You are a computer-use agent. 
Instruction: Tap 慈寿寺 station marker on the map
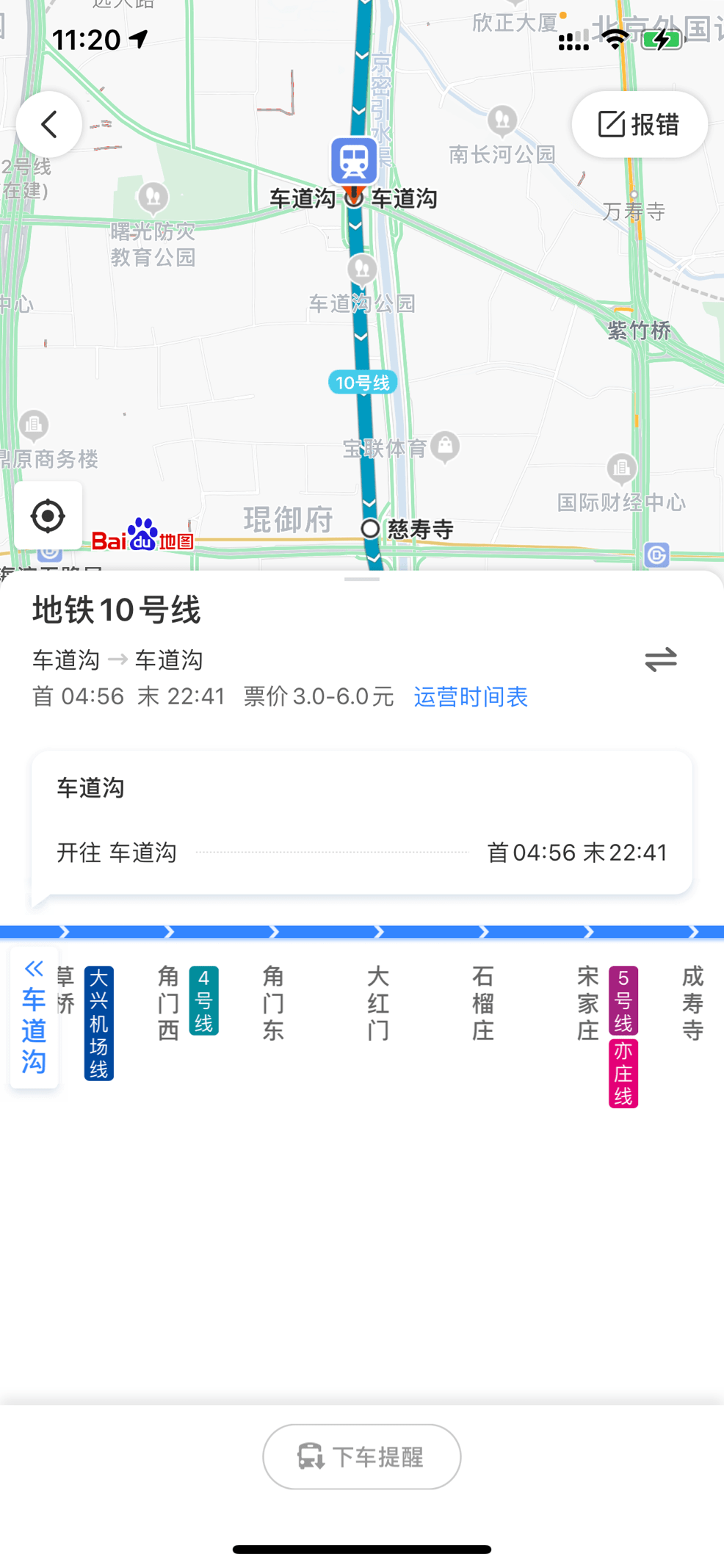pyautogui.click(x=370, y=529)
